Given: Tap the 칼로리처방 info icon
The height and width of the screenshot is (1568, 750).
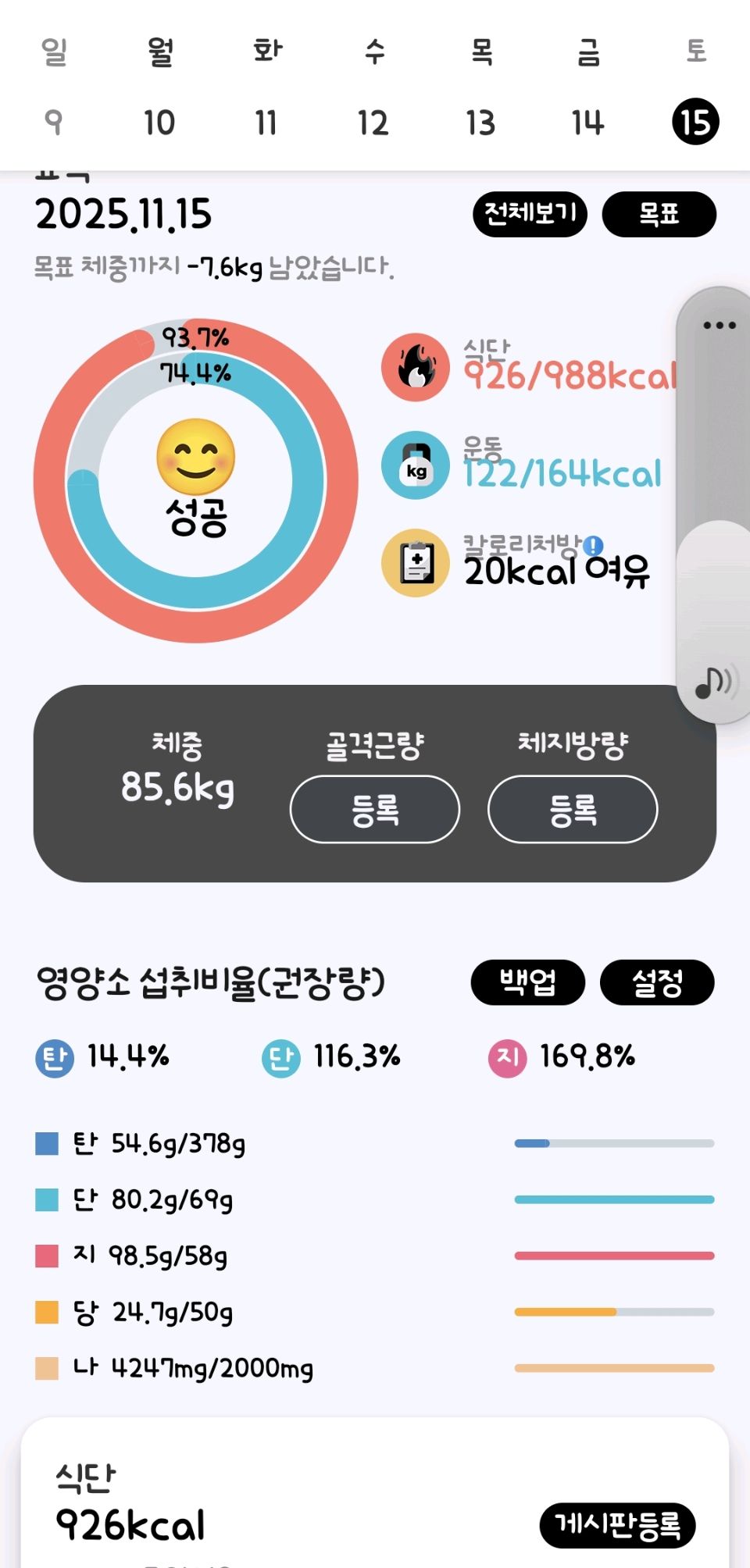Looking at the screenshot, I should (x=594, y=545).
